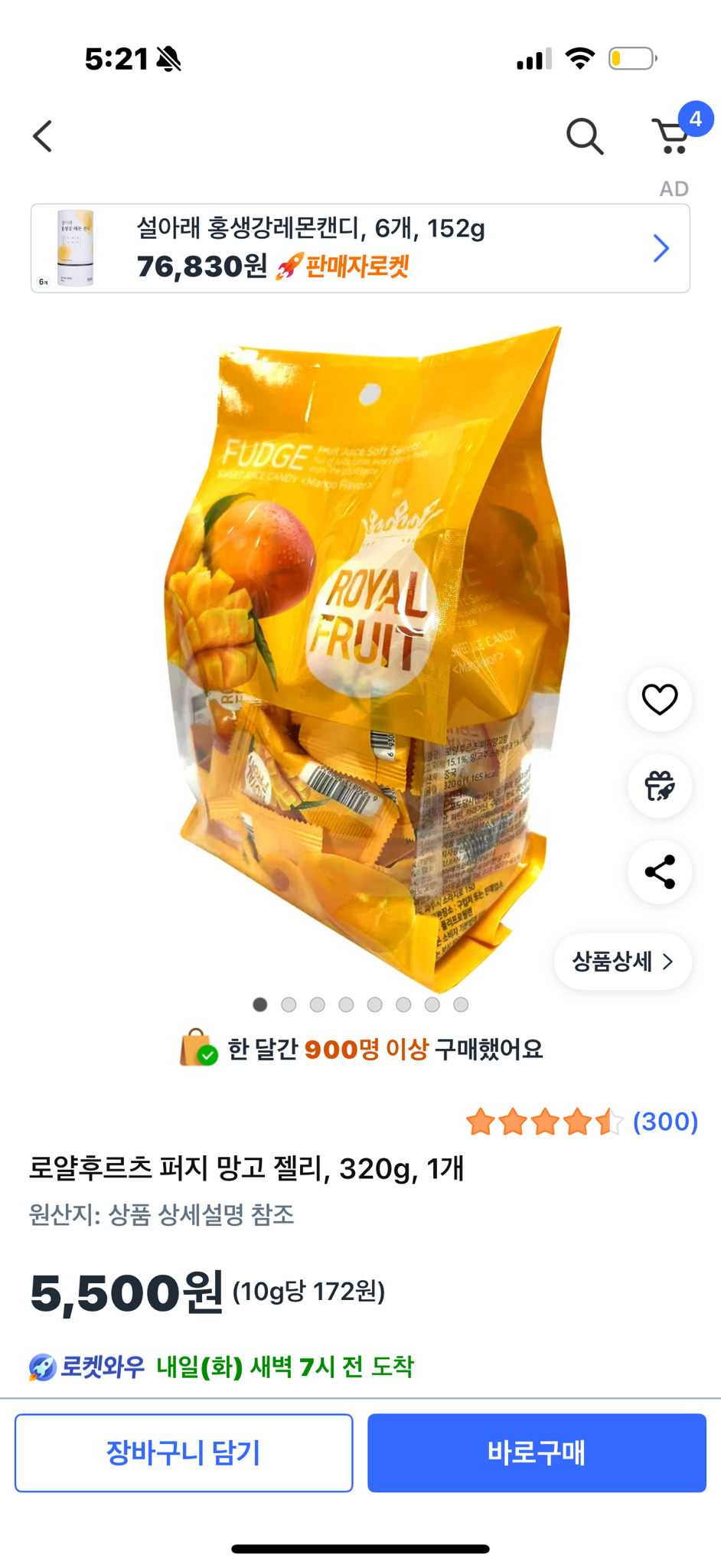Open the ad banner via its right chevron
This screenshot has width=721, height=1568.
pyautogui.click(x=661, y=247)
